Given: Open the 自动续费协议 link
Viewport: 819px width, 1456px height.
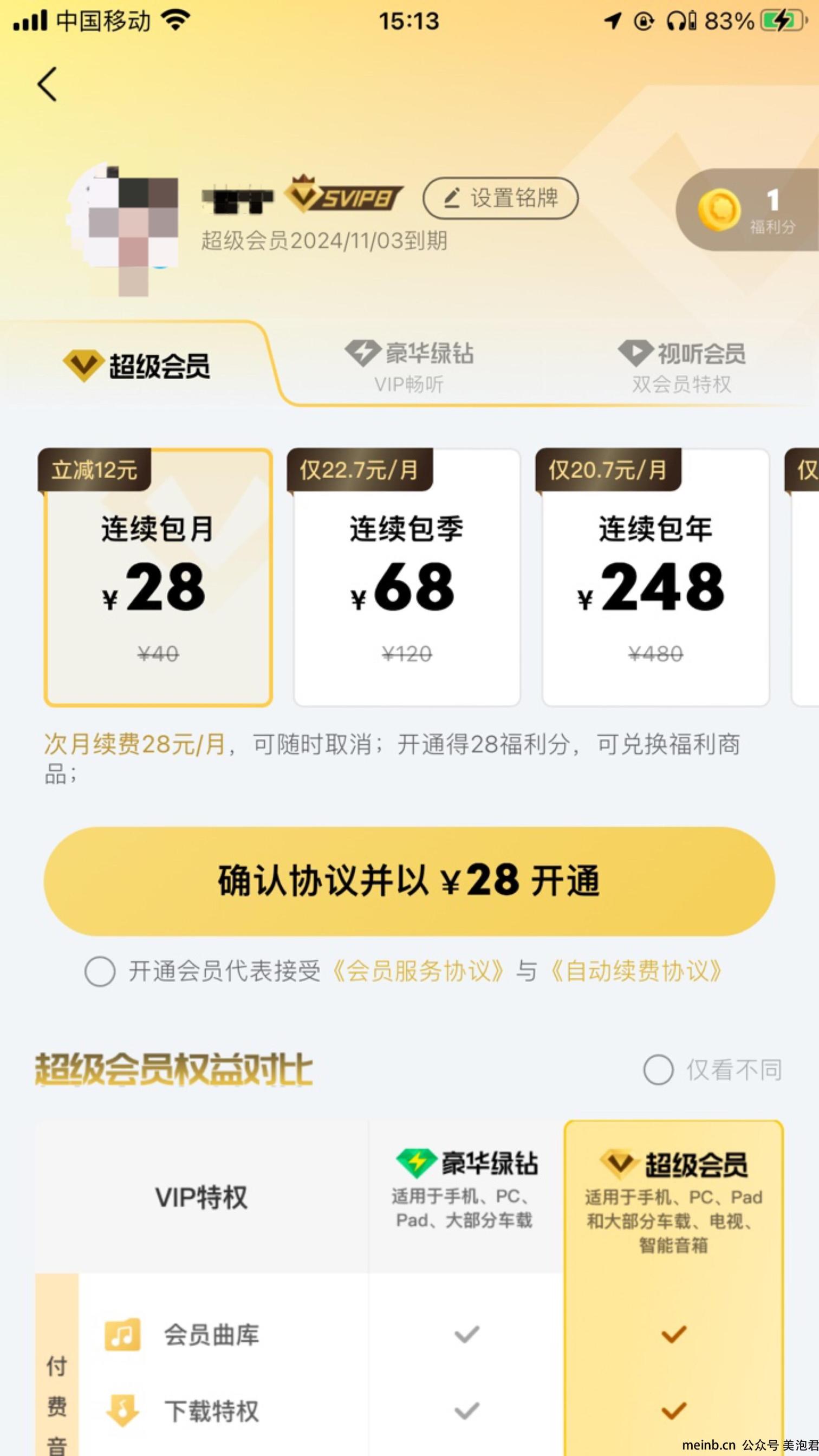Looking at the screenshot, I should [x=636, y=971].
